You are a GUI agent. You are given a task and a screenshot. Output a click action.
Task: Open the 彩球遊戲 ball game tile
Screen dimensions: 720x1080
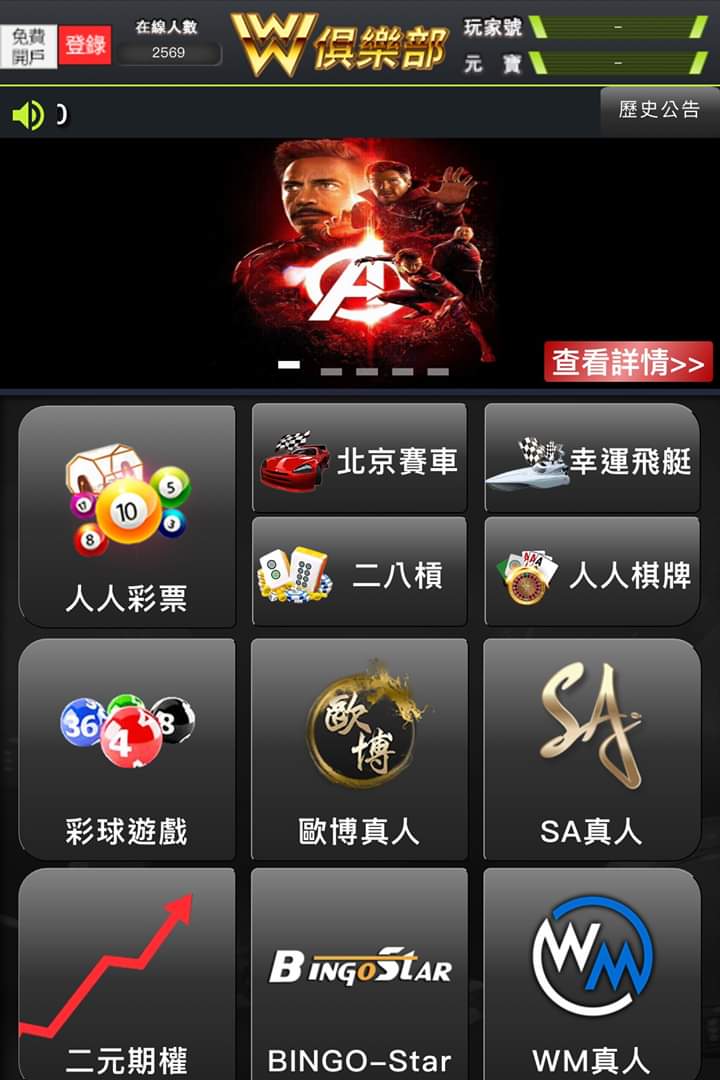click(127, 750)
